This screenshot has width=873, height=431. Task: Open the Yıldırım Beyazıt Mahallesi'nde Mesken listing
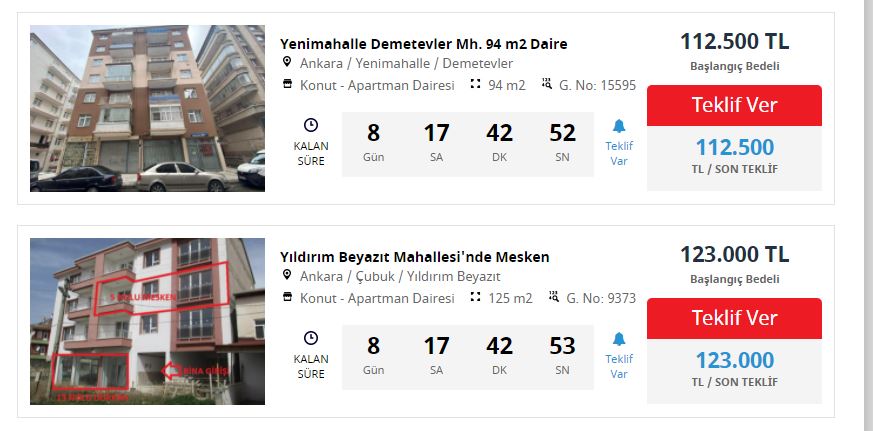[414, 257]
